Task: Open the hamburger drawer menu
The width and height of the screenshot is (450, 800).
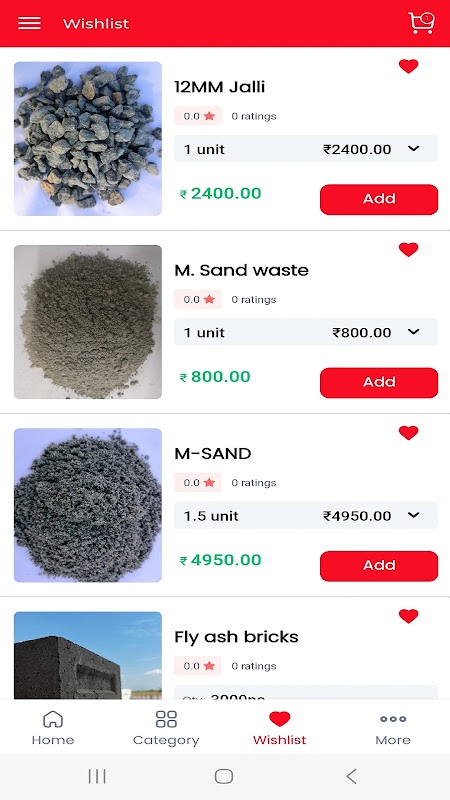Action: click(x=30, y=23)
